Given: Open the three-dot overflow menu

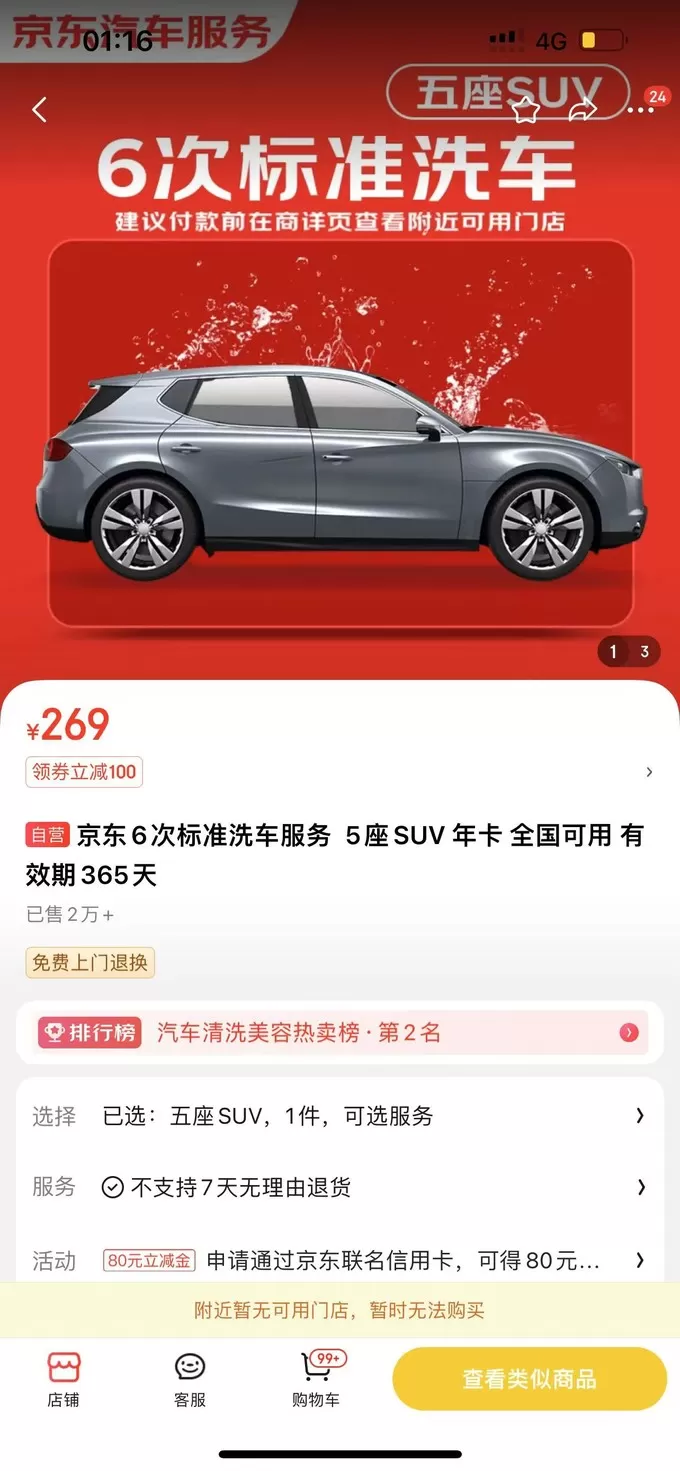Looking at the screenshot, I should click(x=640, y=110).
